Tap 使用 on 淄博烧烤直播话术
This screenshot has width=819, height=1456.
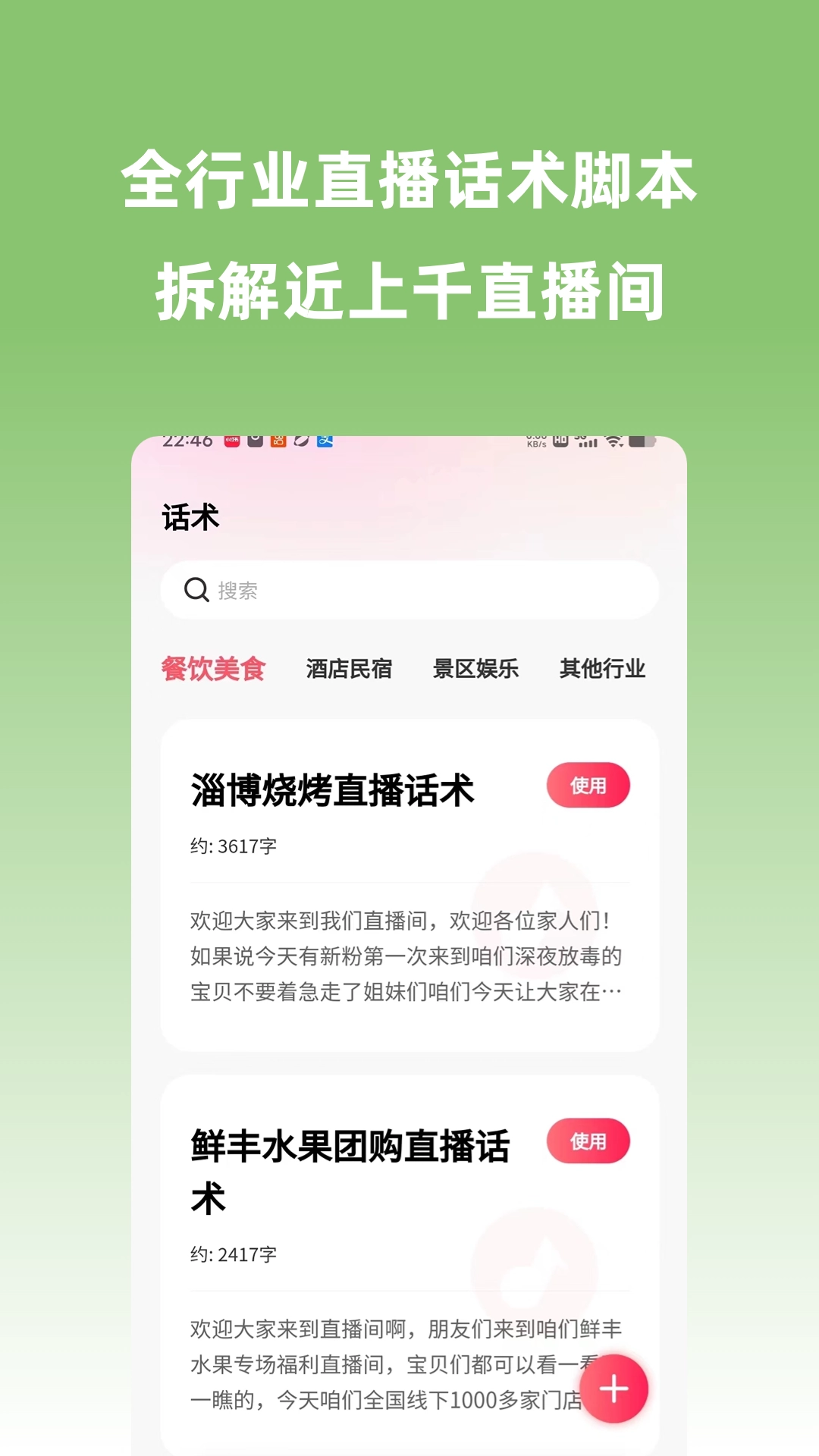(x=588, y=786)
